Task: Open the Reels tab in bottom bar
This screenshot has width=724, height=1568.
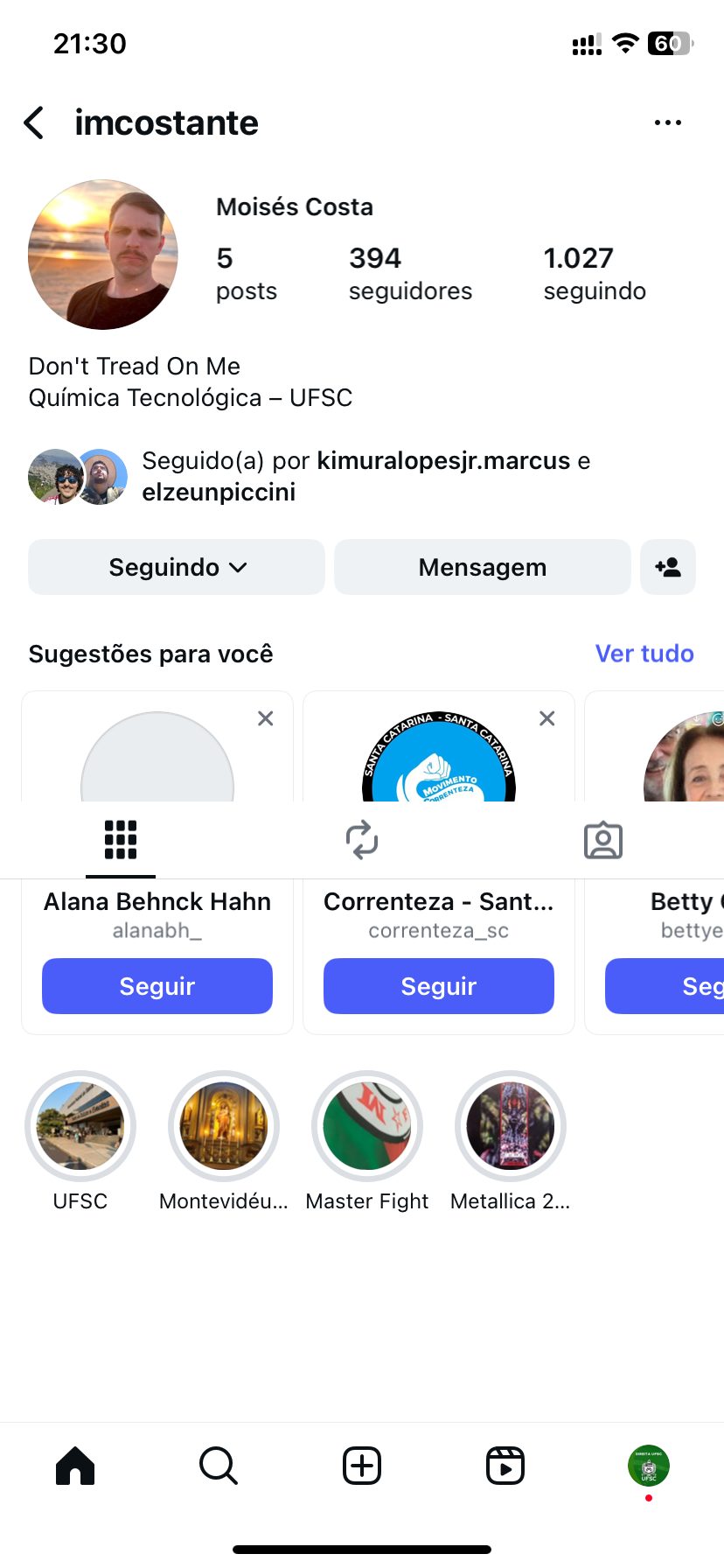Action: (x=505, y=1466)
